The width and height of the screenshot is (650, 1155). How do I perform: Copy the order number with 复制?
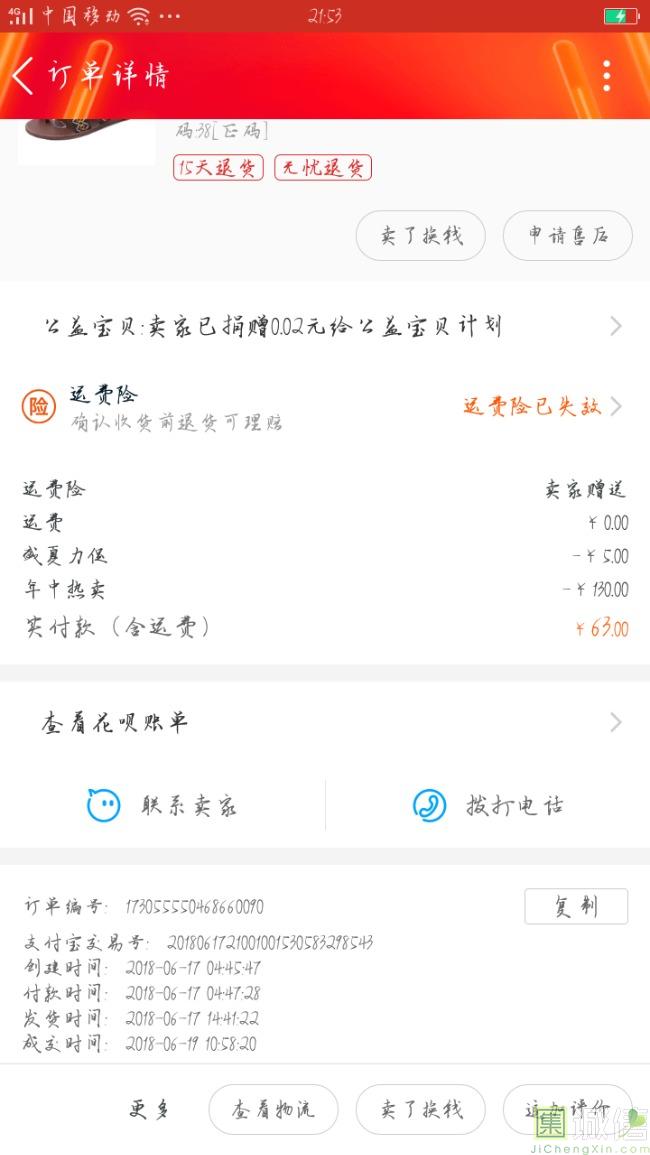pos(576,906)
